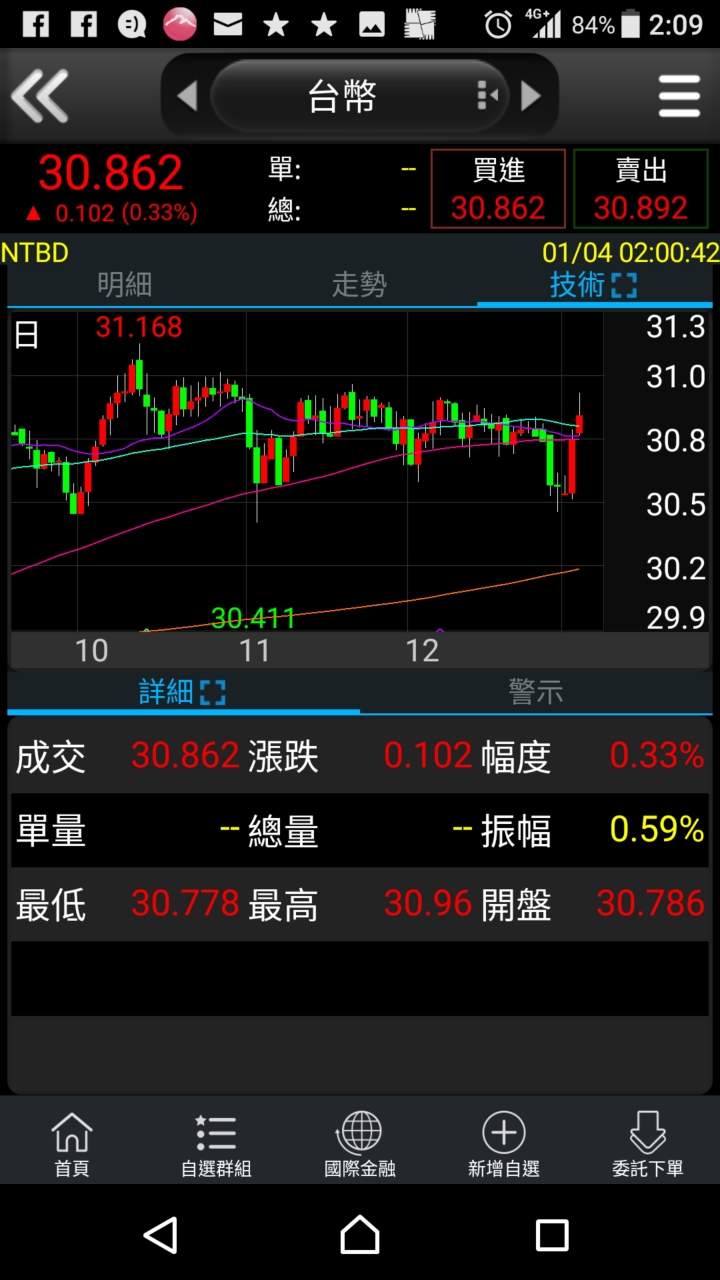Open 自選群組 watchlist groups
720x1280 pixels.
[216, 1144]
